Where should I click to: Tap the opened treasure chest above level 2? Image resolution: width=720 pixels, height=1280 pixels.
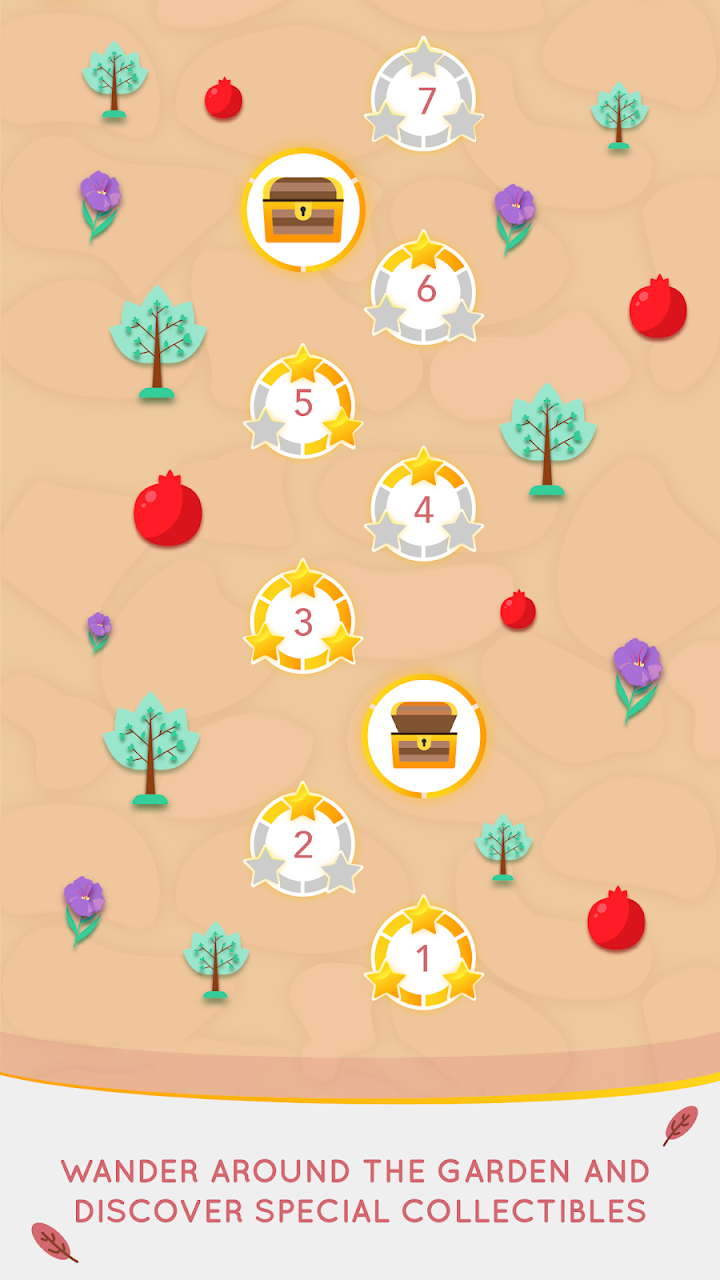[x=424, y=736]
